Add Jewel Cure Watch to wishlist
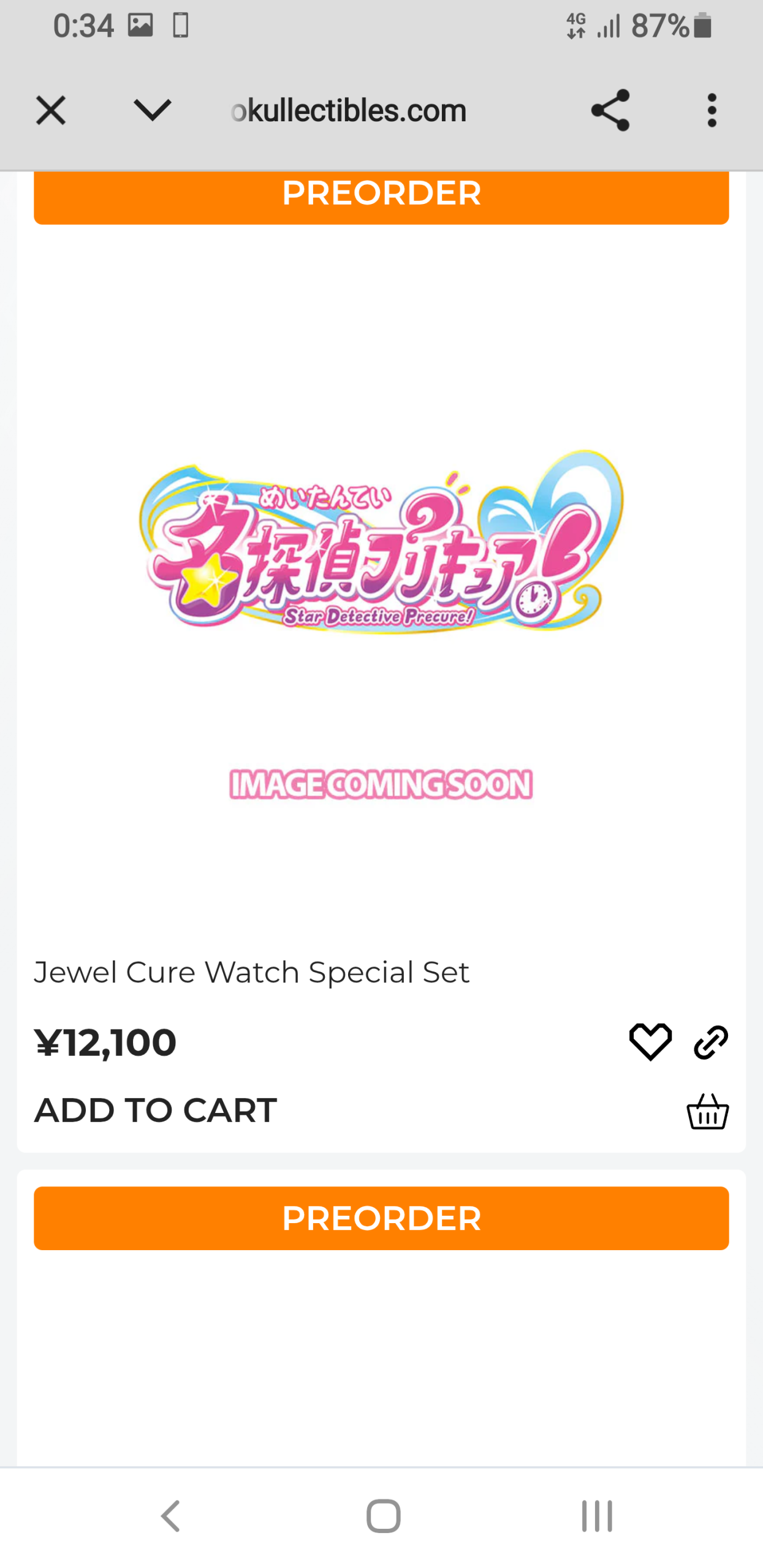This screenshot has height=1568, width=763. pyautogui.click(x=650, y=1042)
